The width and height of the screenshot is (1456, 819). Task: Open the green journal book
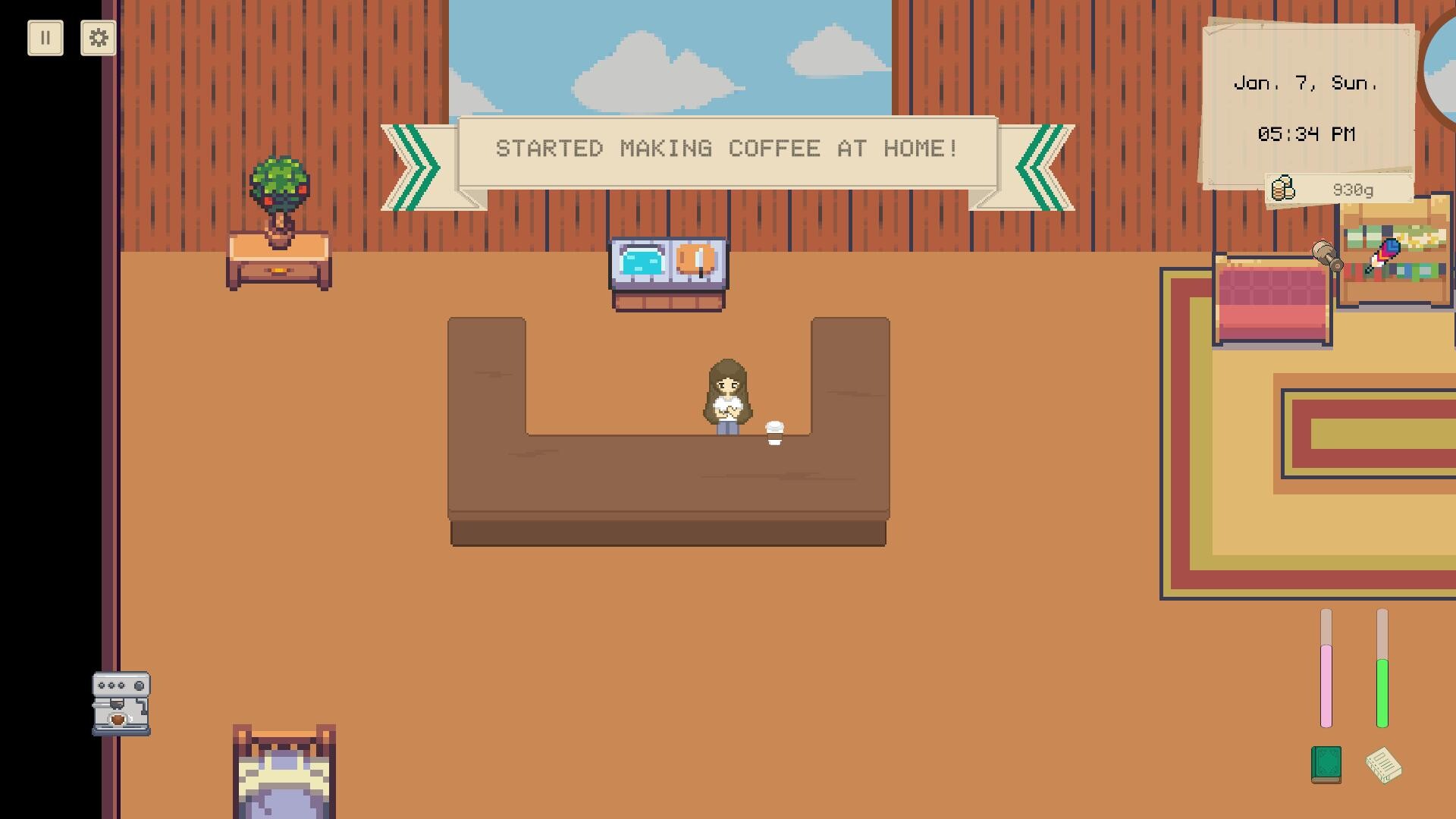coord(1326,764)
